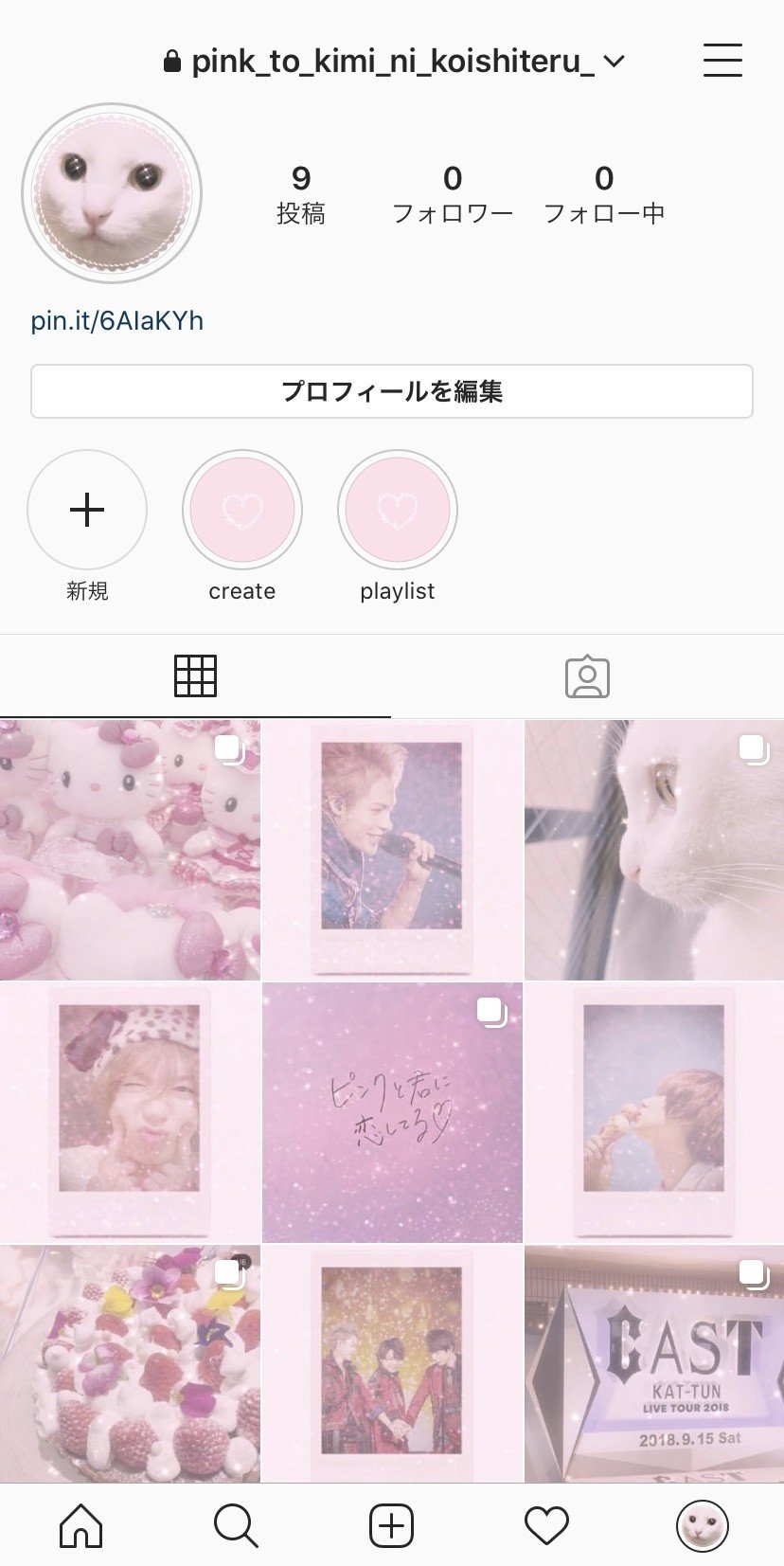
Task: Open the pin.it/6AIaKYh link
Action: point(117,320)
